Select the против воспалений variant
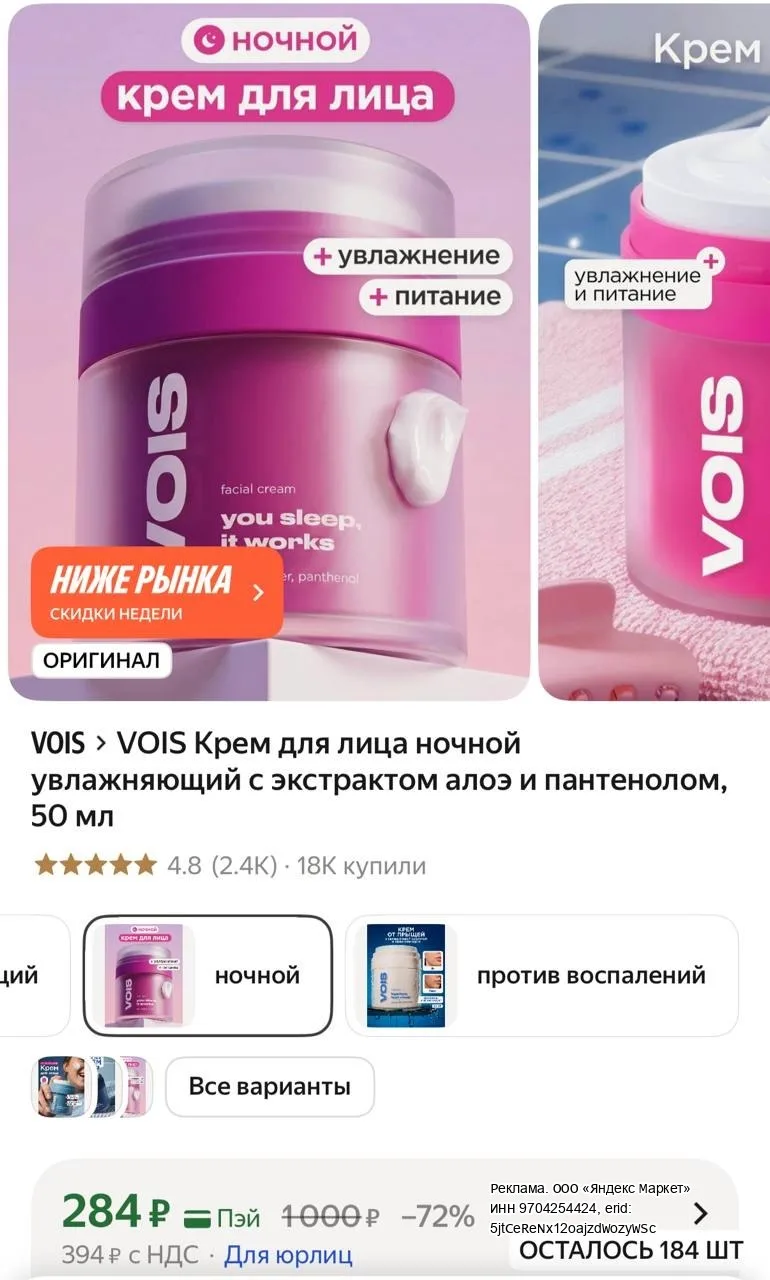The image size is (770, 1280). [x=542, y=975]
